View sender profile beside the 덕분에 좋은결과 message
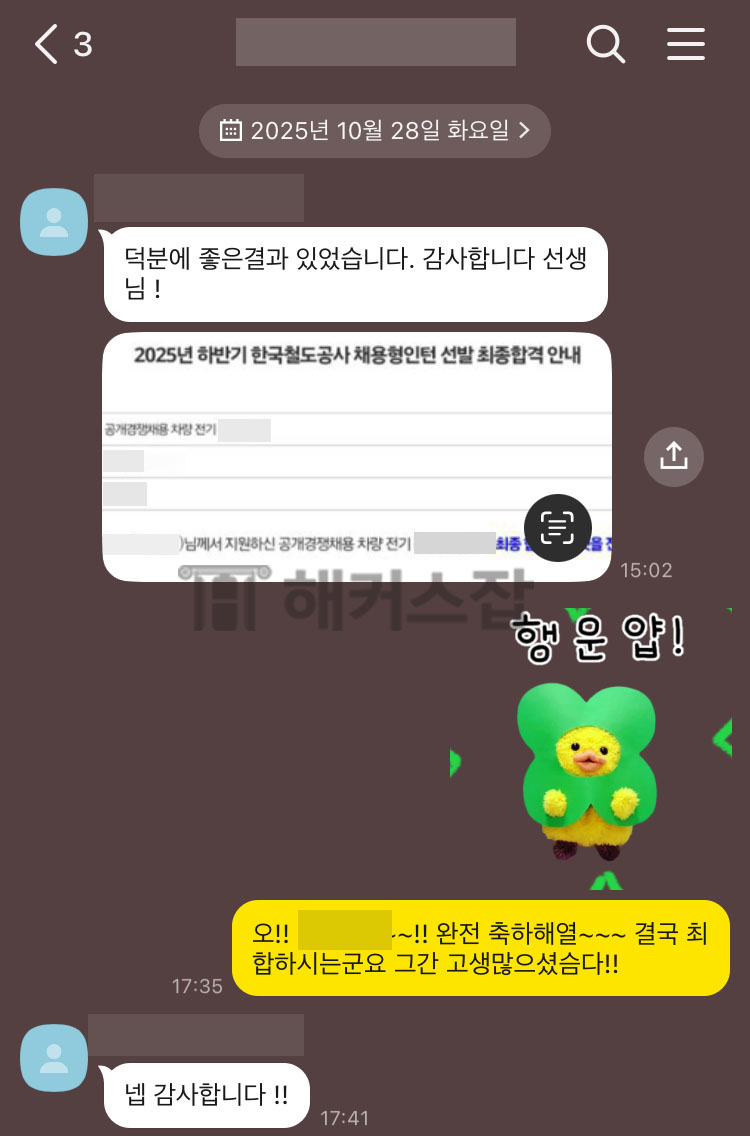750x1136 pixels. click(x=54, y=222)
